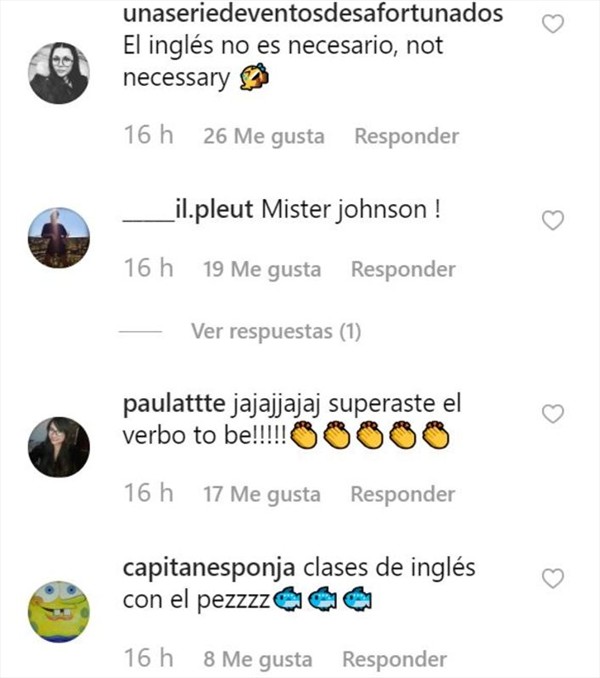The image size is (600, 678).
Task: Open the ____il.pleut username
Action: (x=189, y=212)
